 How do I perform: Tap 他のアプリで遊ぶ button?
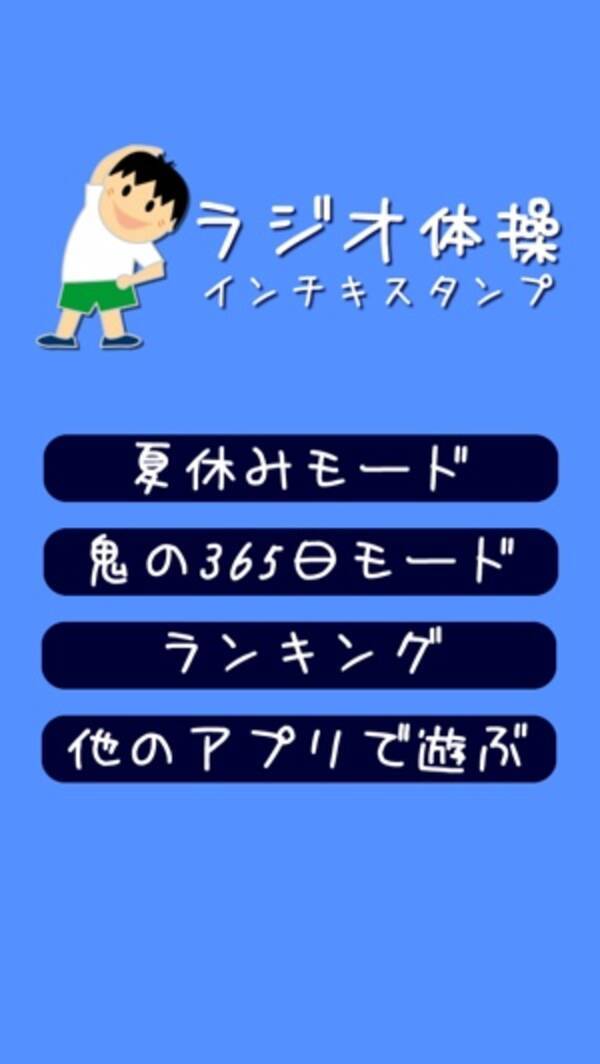pos(300,749)
